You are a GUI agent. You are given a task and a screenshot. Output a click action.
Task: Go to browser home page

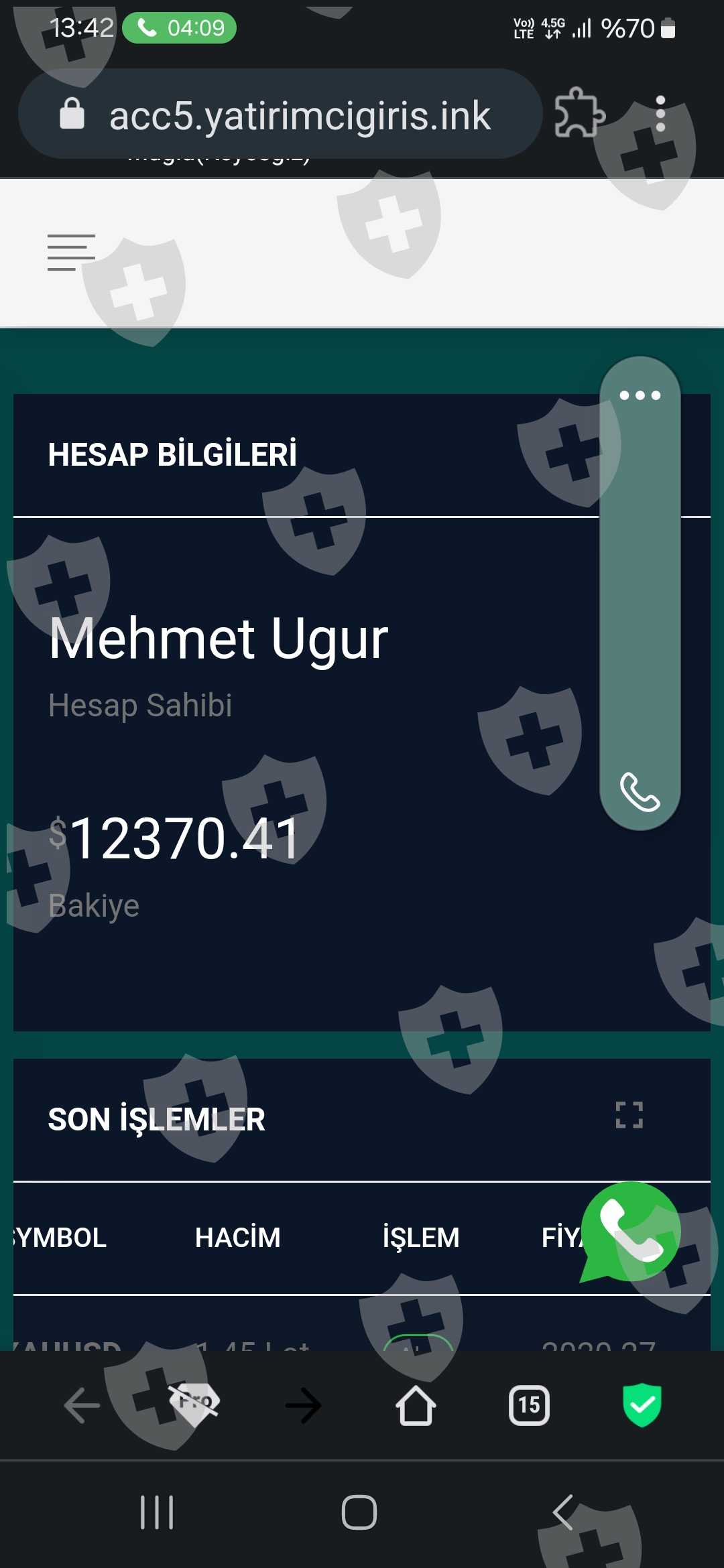tap(416, 1405)
